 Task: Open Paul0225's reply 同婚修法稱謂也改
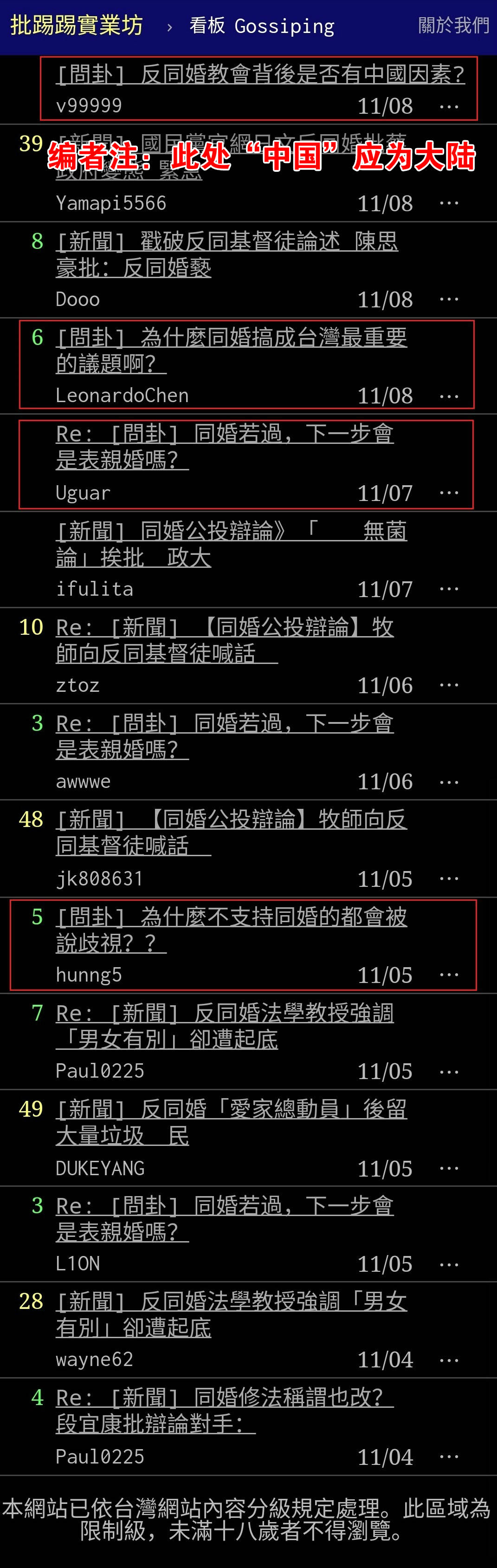(225, 1410)
